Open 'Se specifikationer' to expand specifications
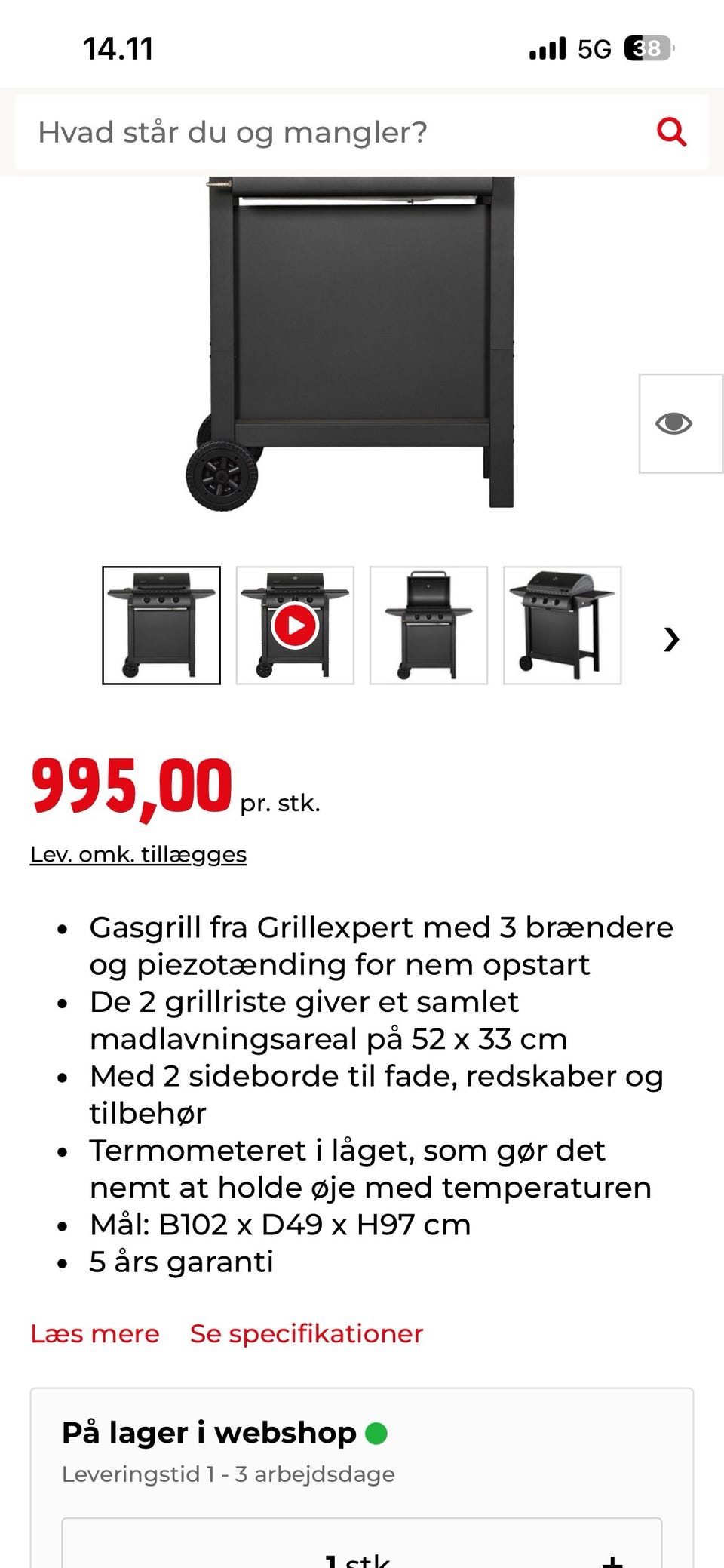The height and width of the screenshot is (1568, 724). 305,1333
